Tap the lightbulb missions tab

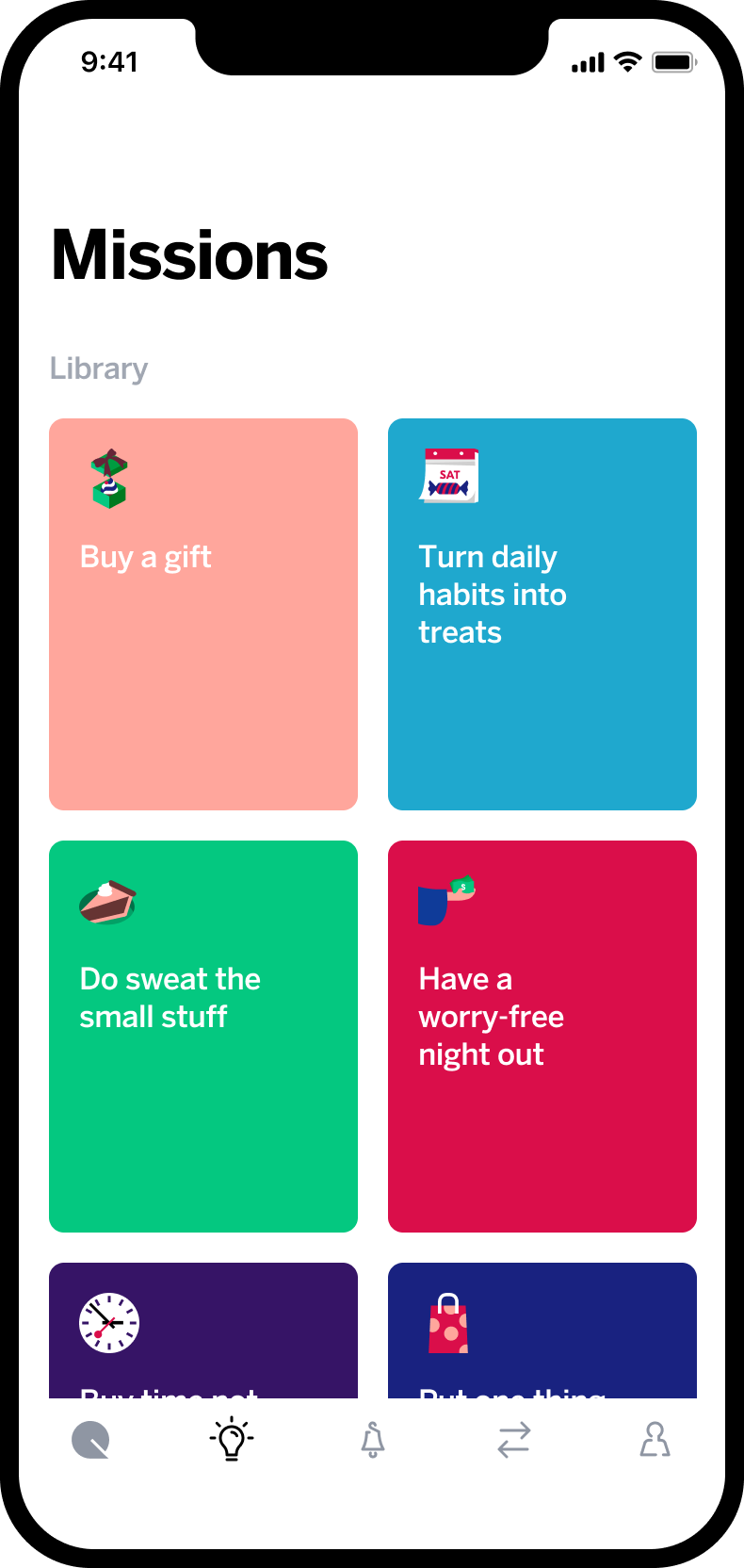tap(232, 1440)
